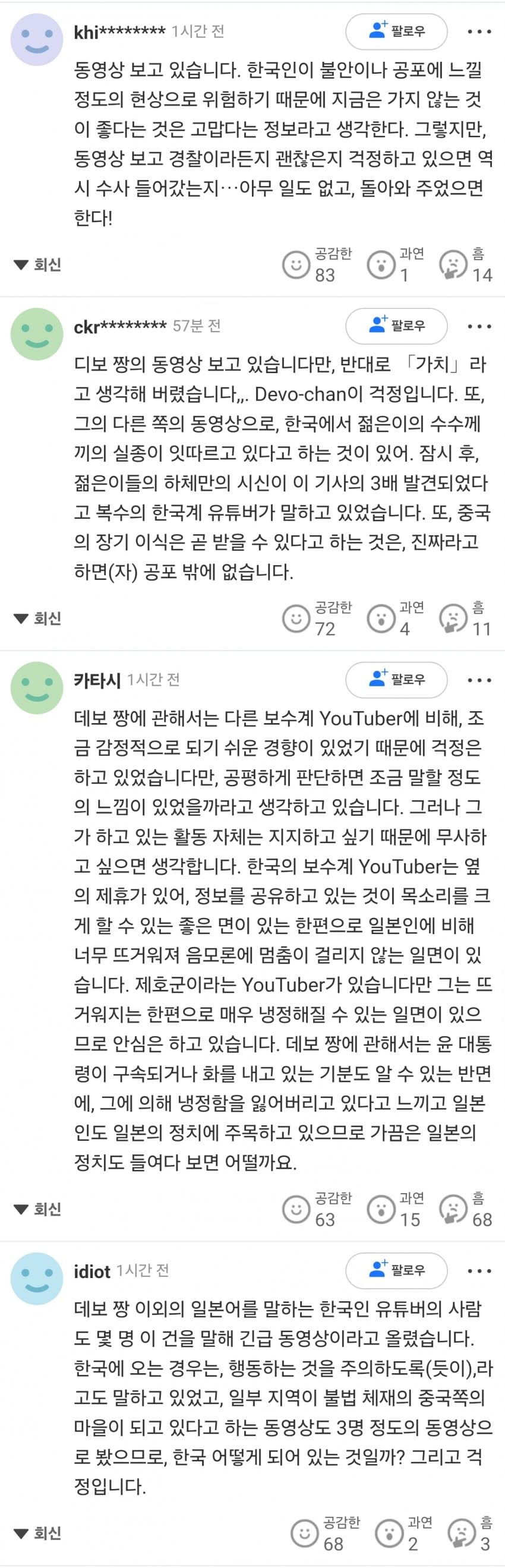
Task: Follow user ckr********
Action: click(396, 326)
